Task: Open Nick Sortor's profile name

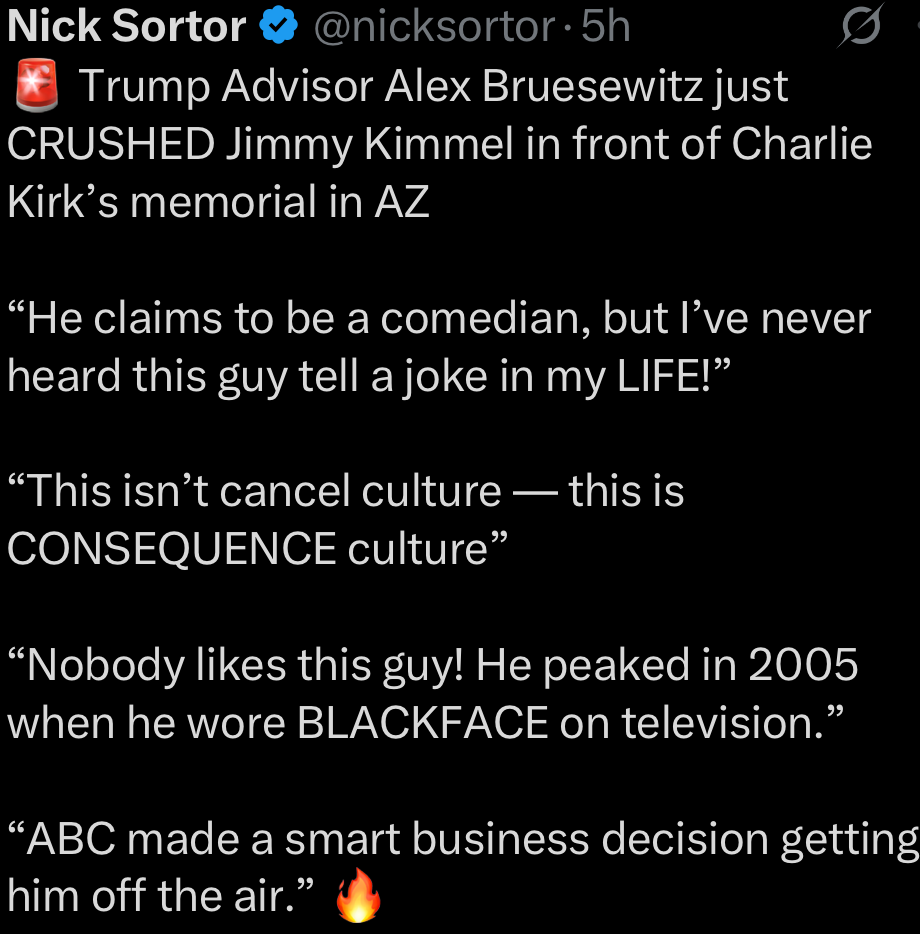Action: tap(127, 27)
